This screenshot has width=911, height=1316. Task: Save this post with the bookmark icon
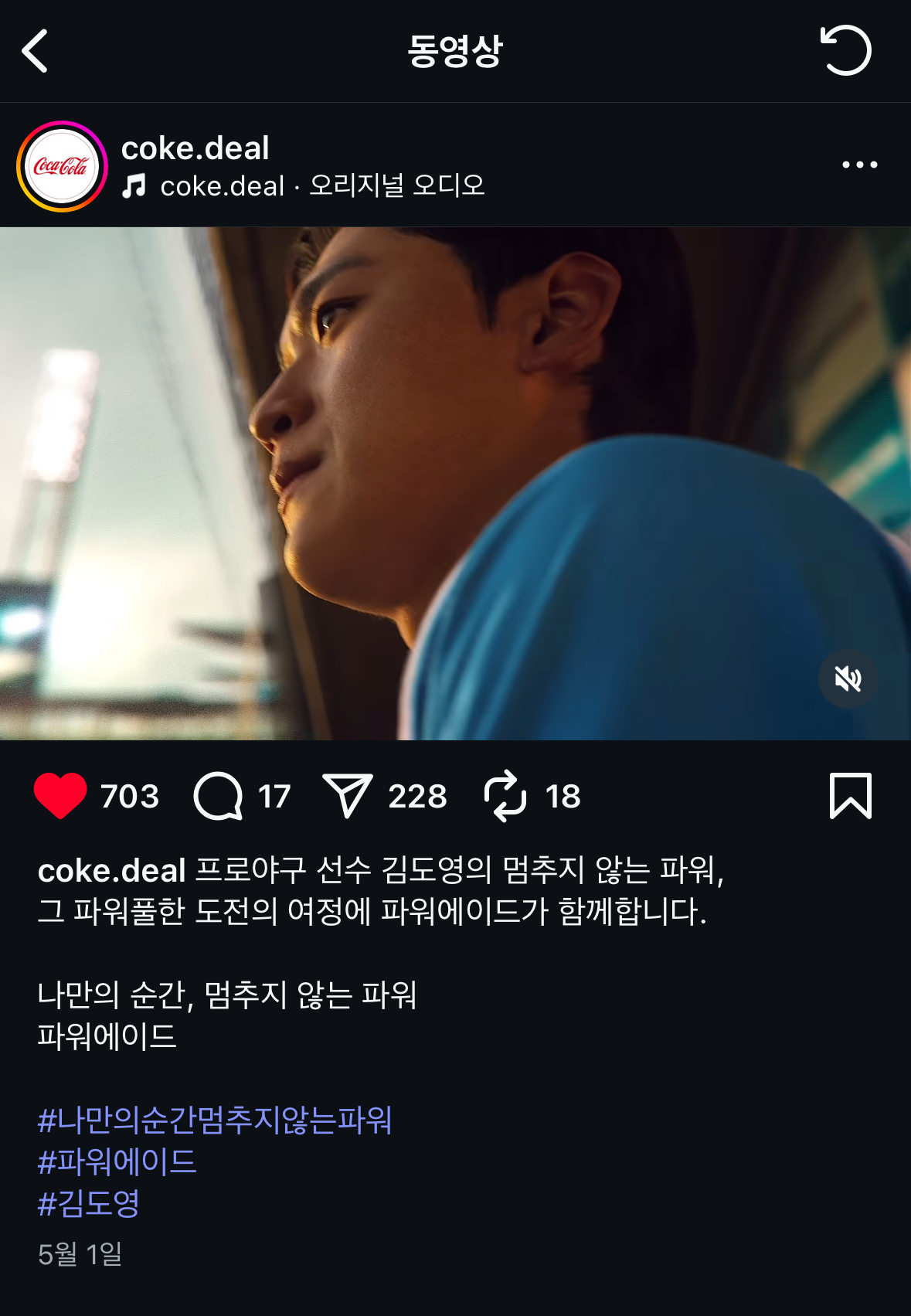coord(850,795)
